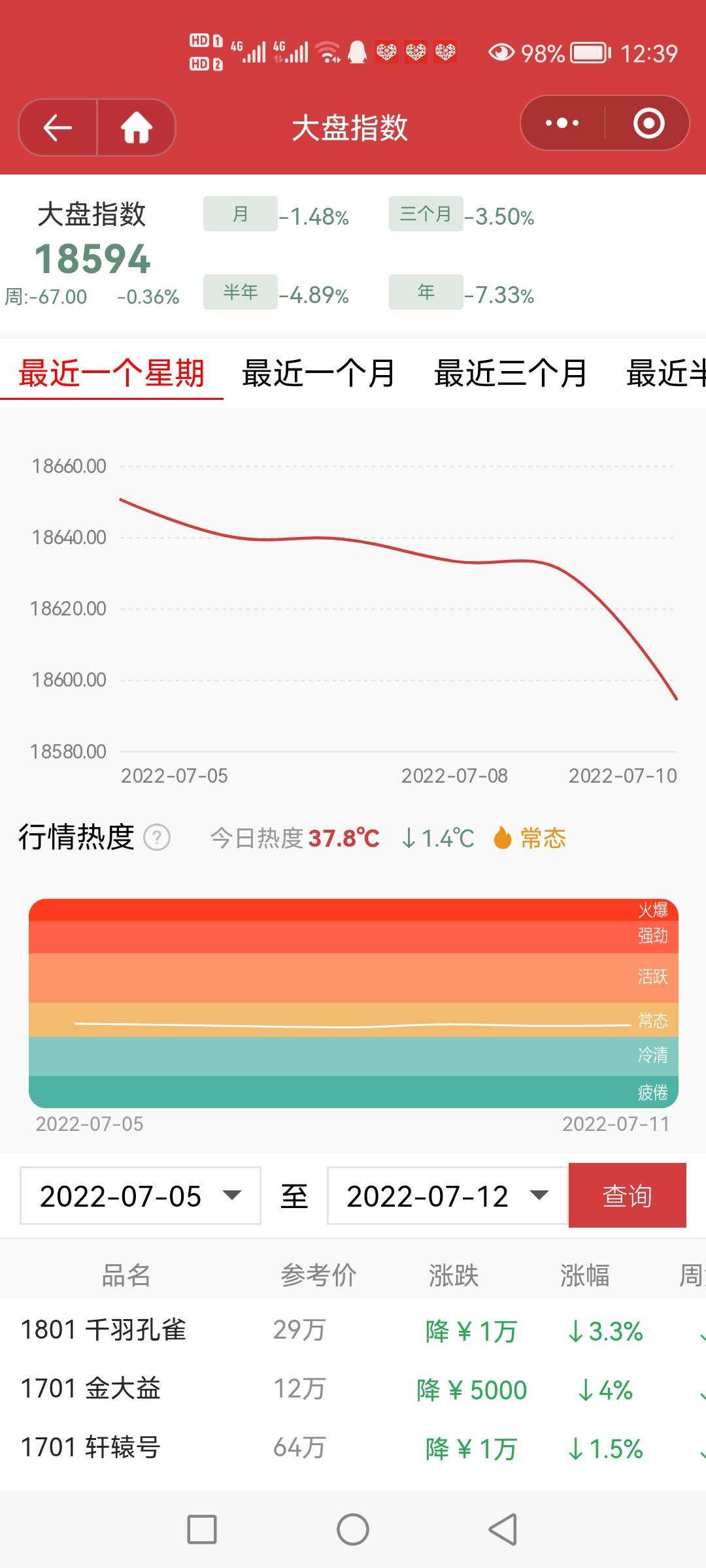Screen dimensions: 706x1568
Task: Open the 1701 轩辕号 row
Action: click(x=353, y=1448)
